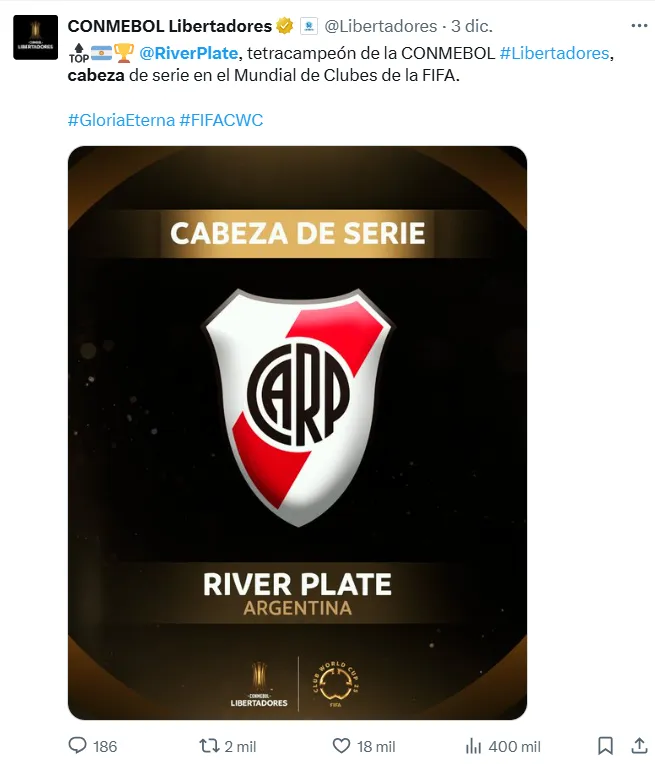Bookmark this tweet
This screenshot has width=655, height=764.
tap(605, 746)
